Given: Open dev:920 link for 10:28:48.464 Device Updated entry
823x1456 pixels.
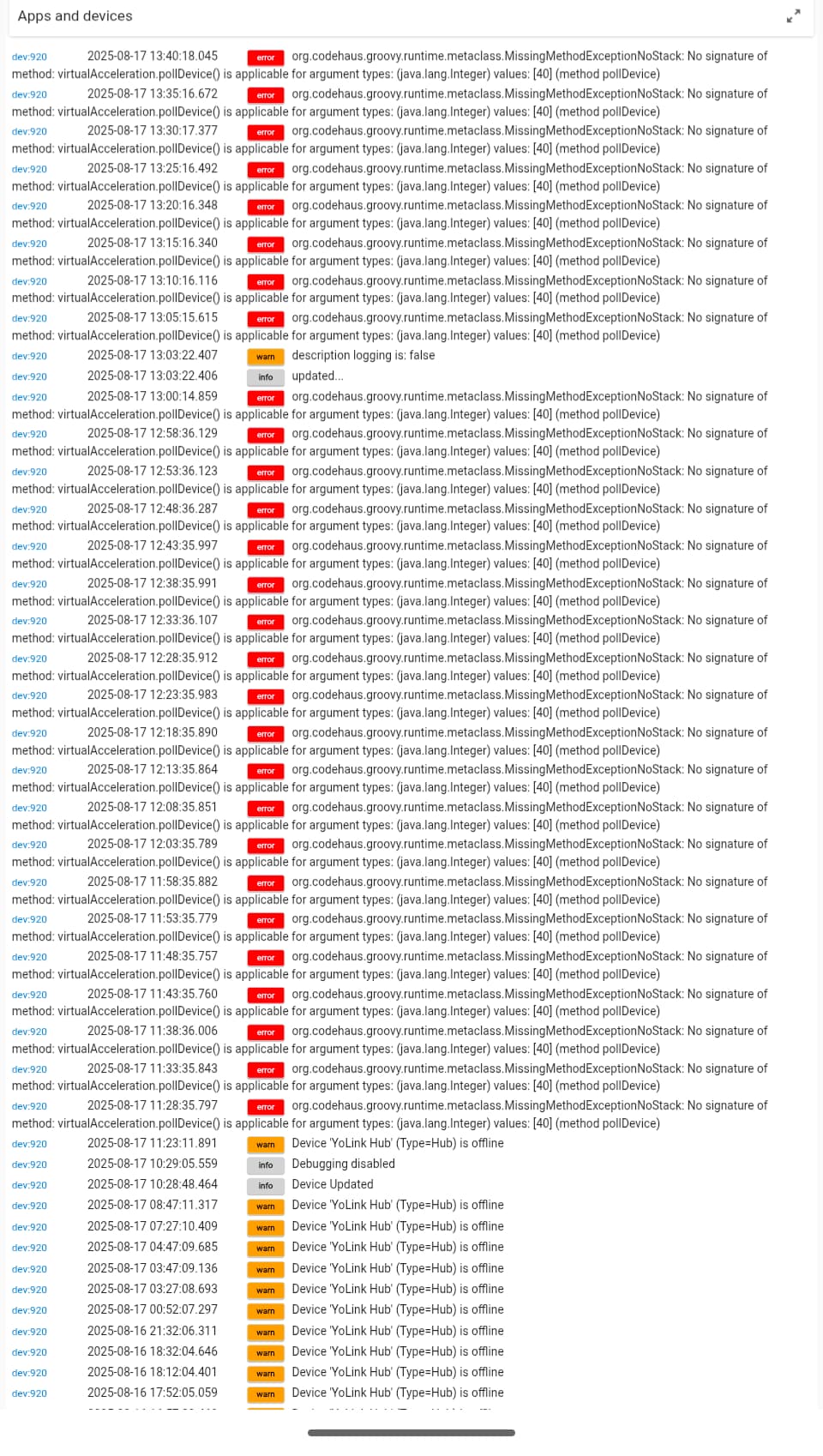Looking at the screenshot, I should (x=29, y=1185).
